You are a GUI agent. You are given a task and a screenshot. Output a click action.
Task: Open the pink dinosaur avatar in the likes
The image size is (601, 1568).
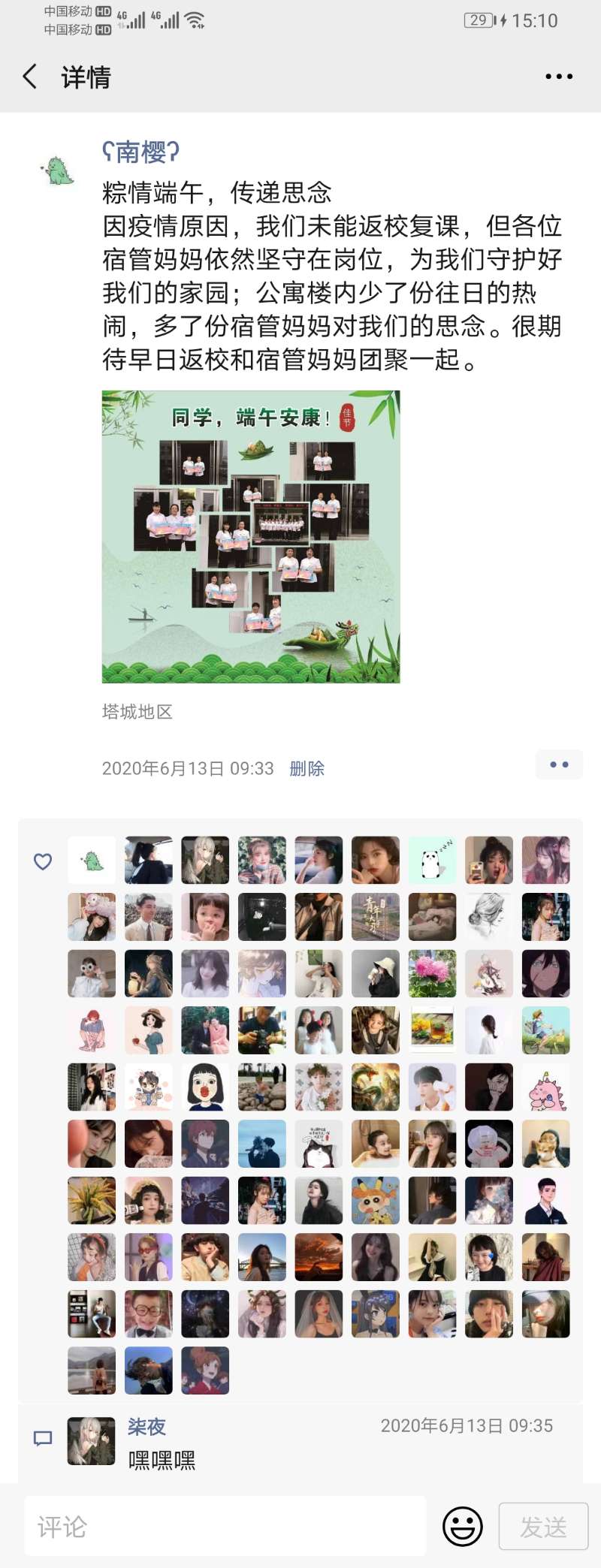545,1087
